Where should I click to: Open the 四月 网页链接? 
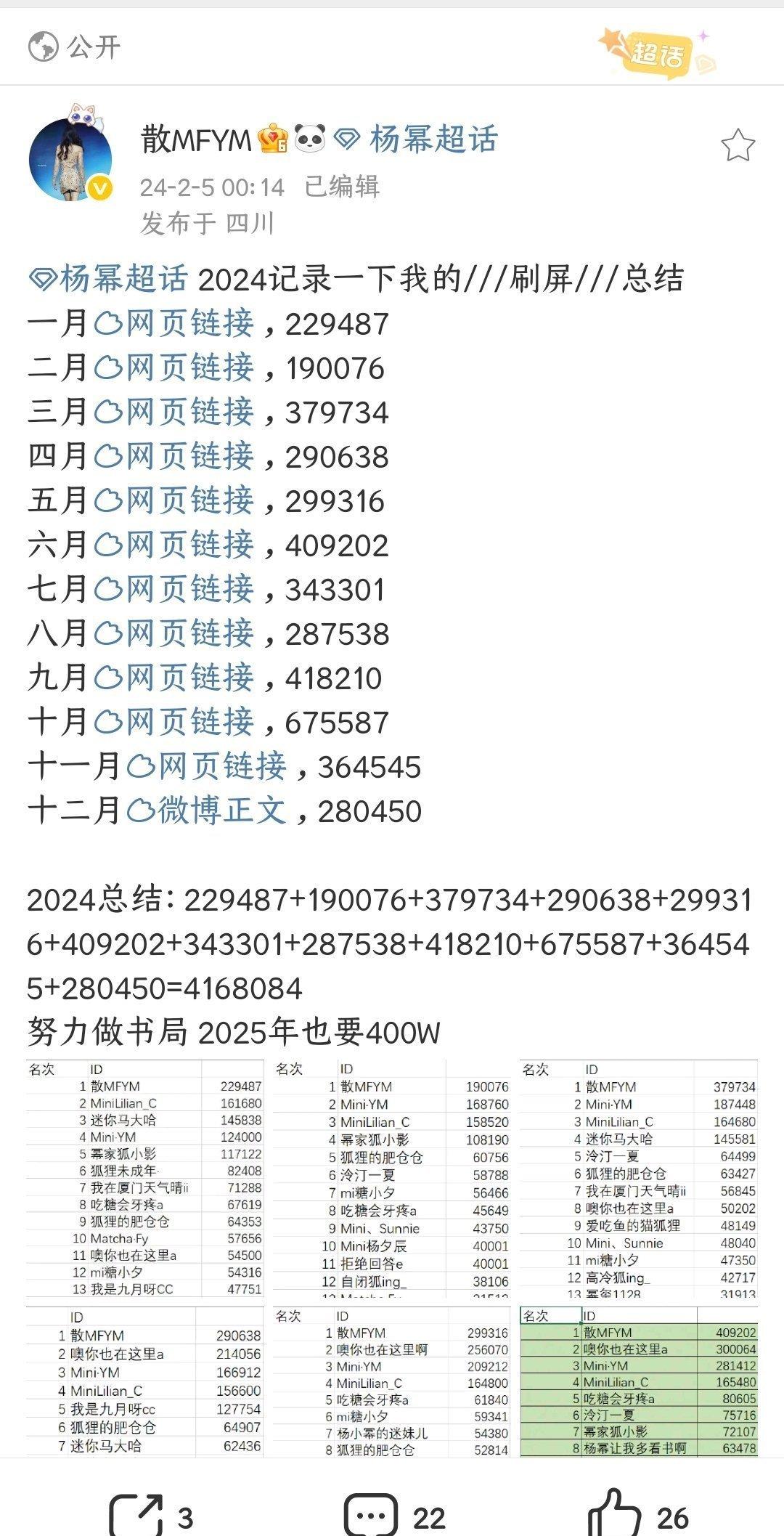[x=174, y=456]
